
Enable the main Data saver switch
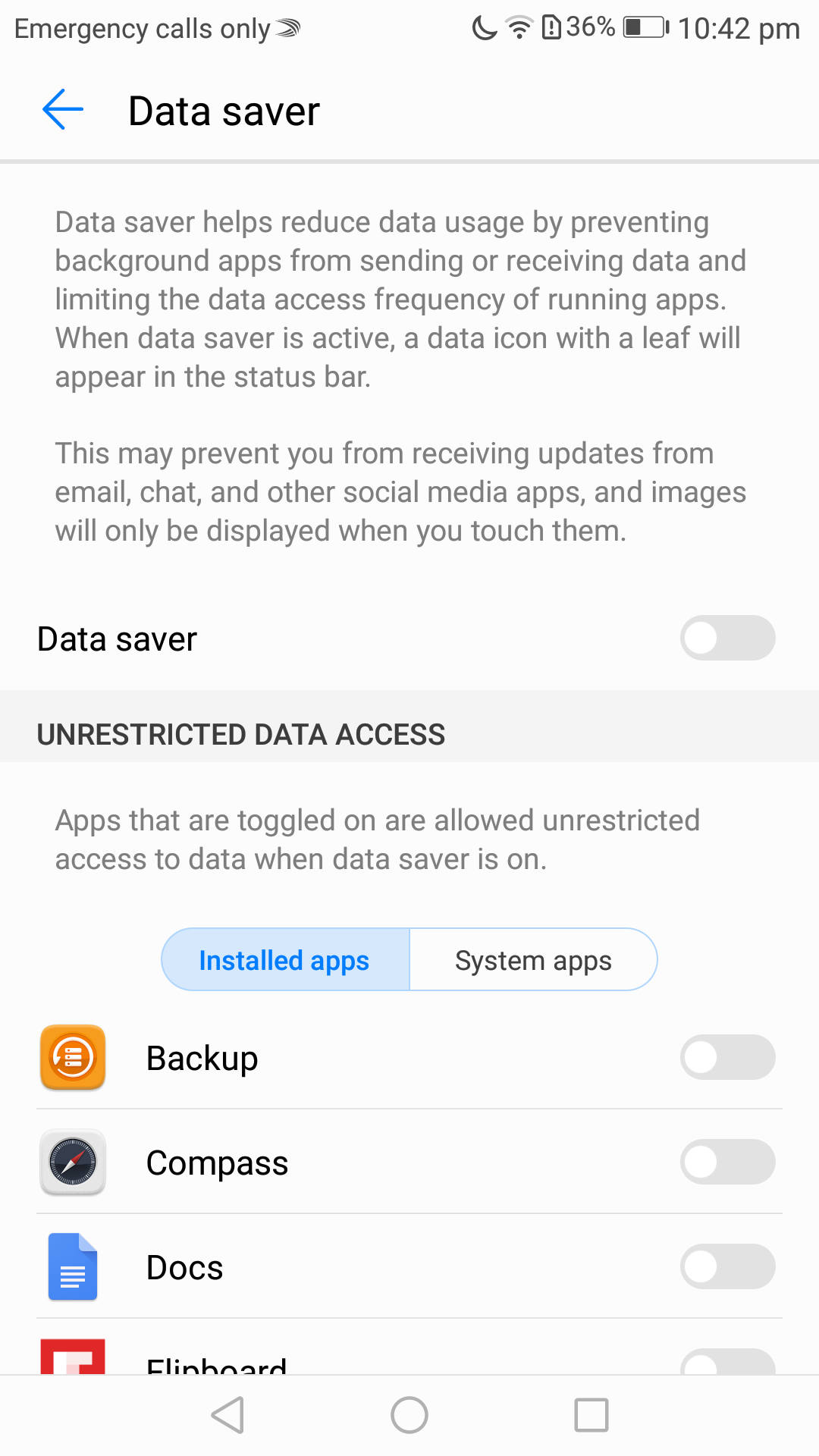click(727, 638)
